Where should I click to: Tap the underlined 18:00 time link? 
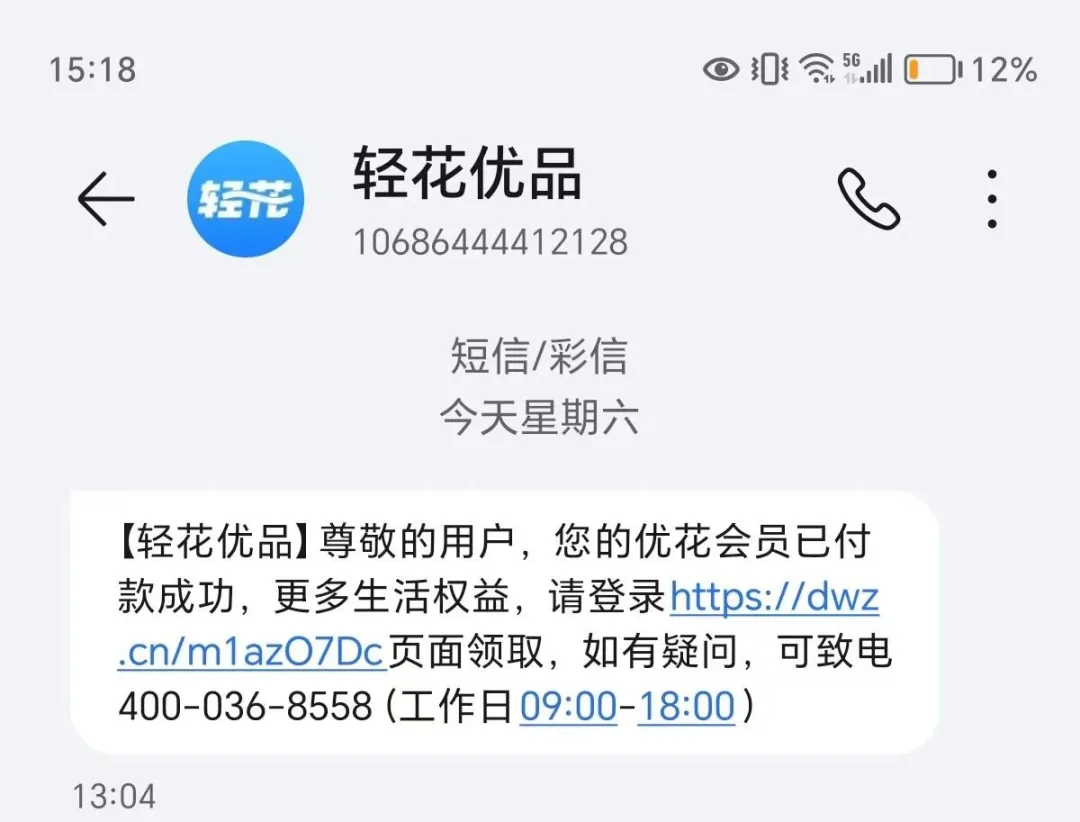(x=686, y=707)
